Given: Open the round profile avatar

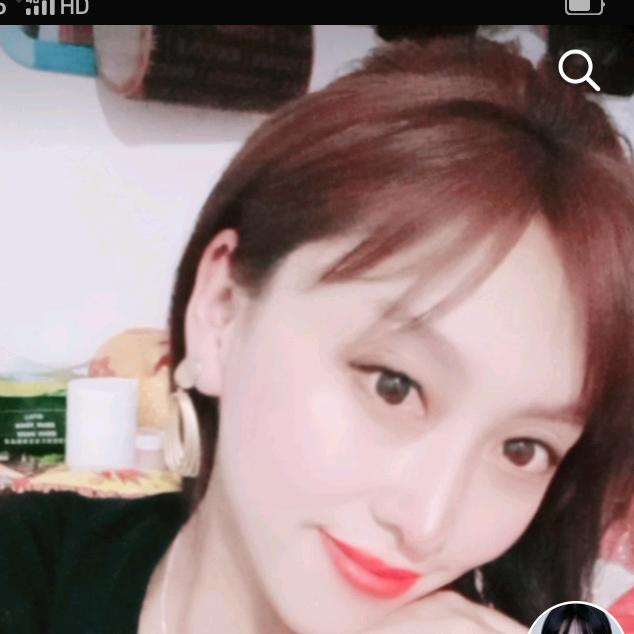Looking at the screenshot, I should click(x=576, y=619).
